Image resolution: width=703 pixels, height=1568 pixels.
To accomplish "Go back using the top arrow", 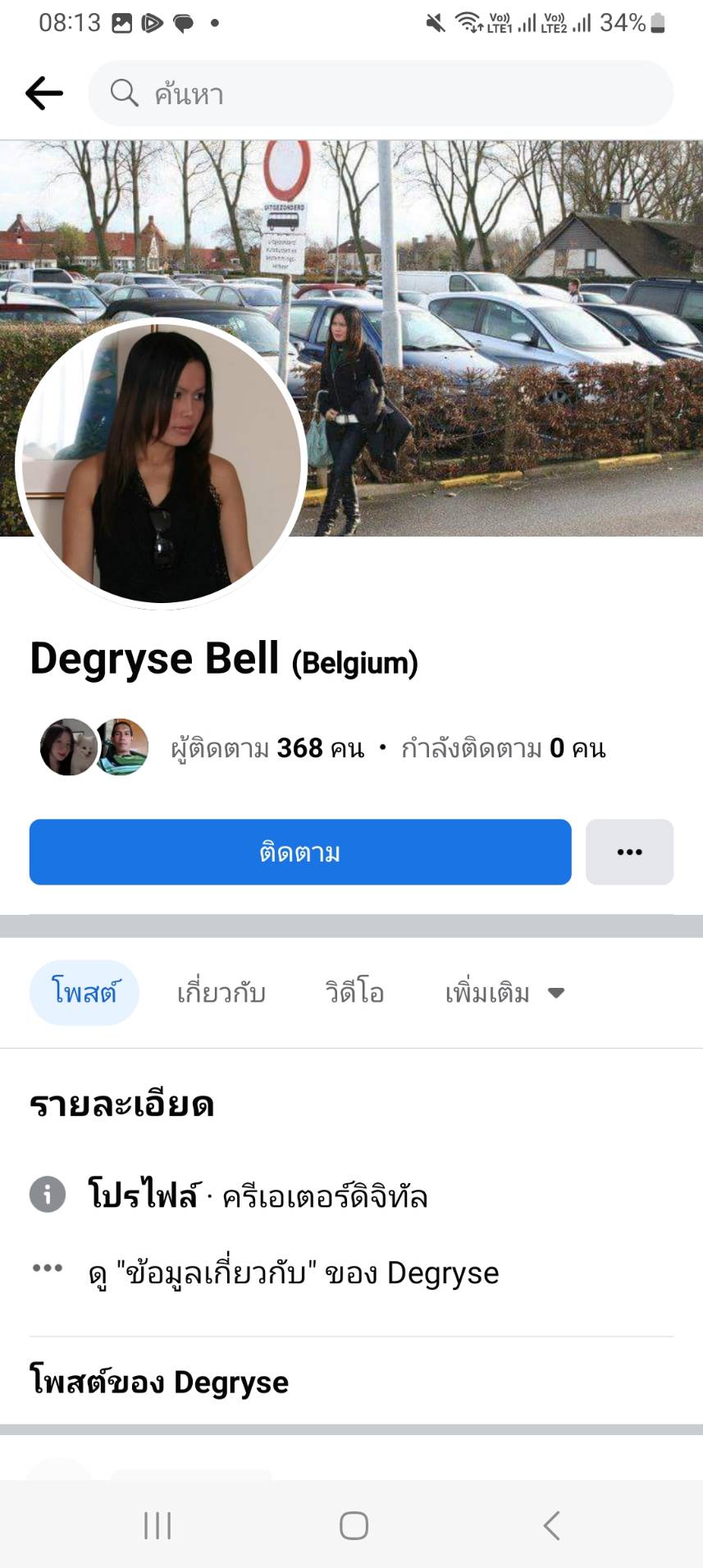I will (x=44, y=94).
